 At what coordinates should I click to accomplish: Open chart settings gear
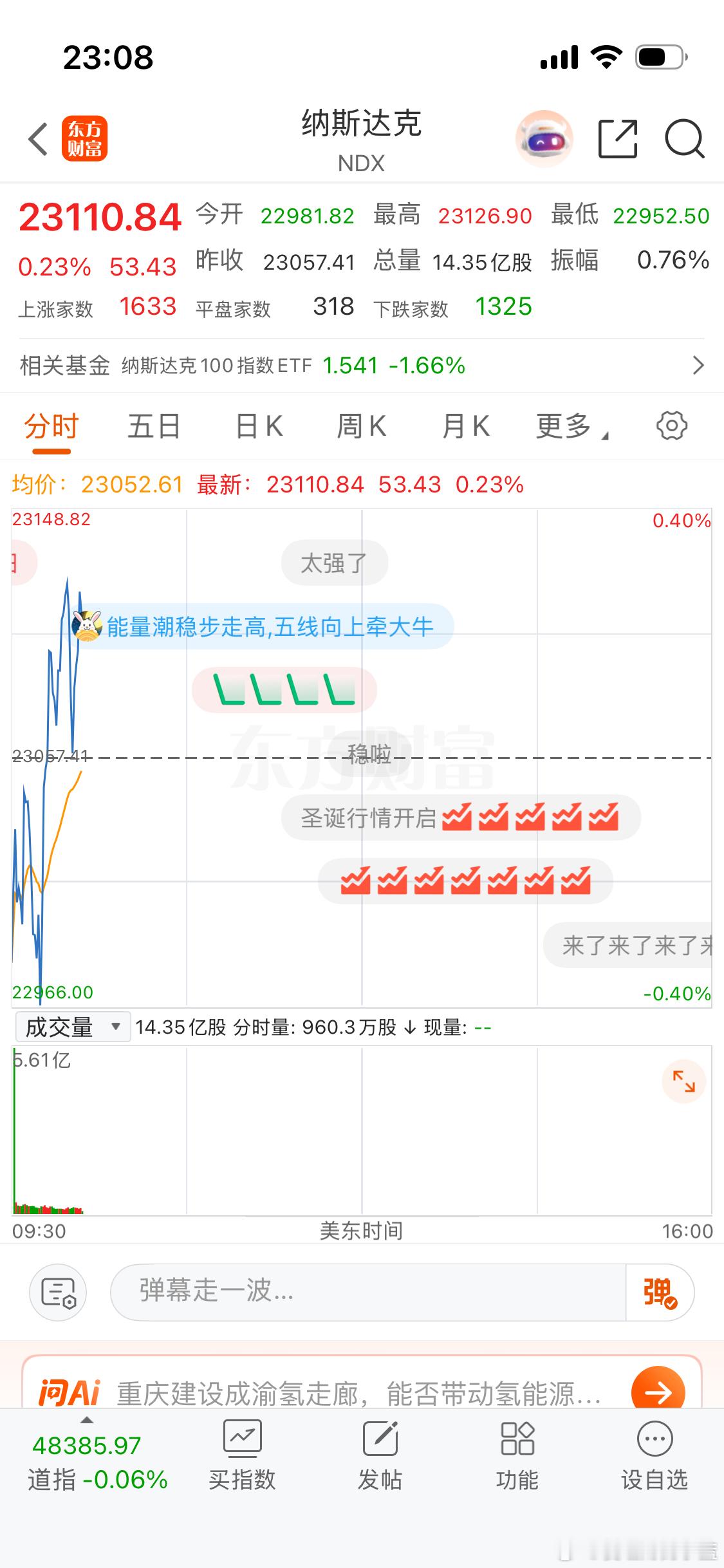672,425
